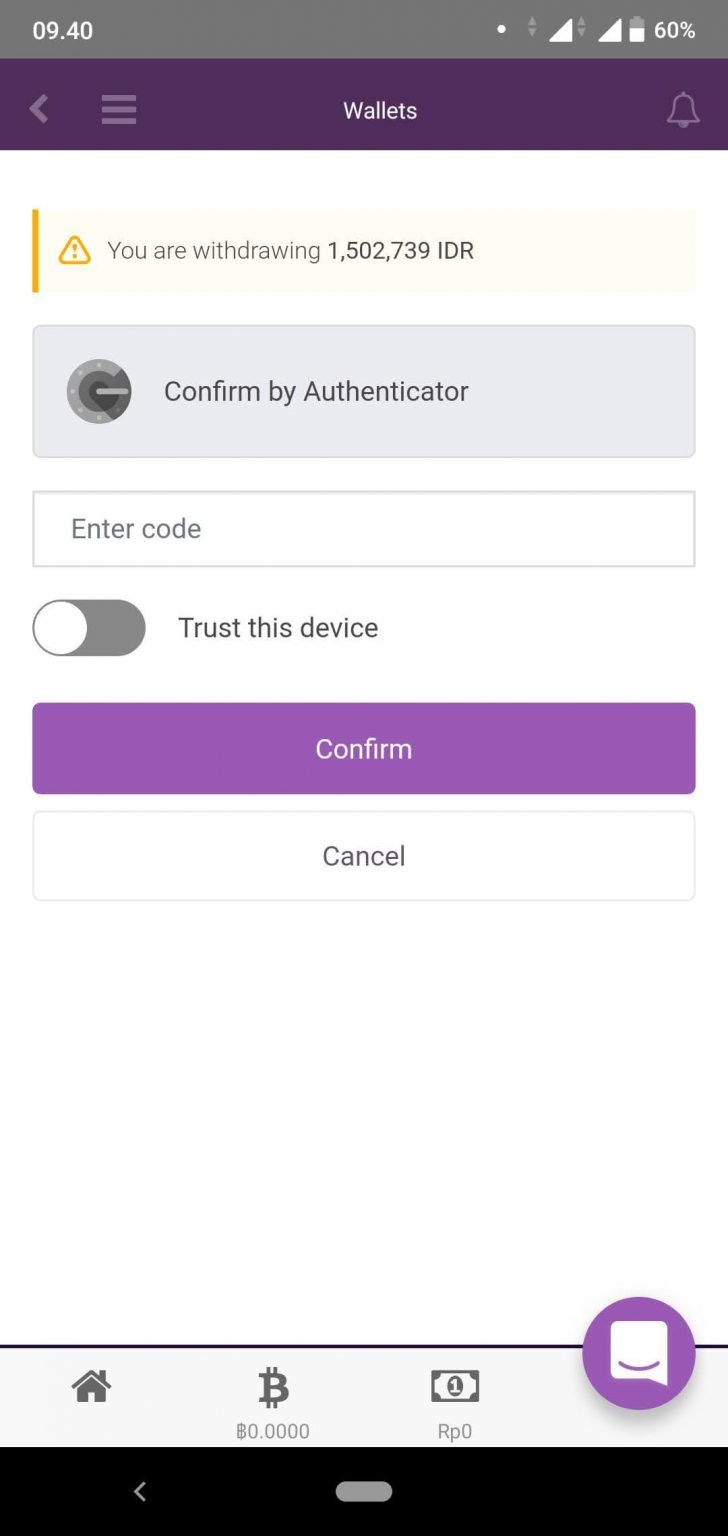
Task: Choose Confirm by Authenticator option
Action: [364, 391]
